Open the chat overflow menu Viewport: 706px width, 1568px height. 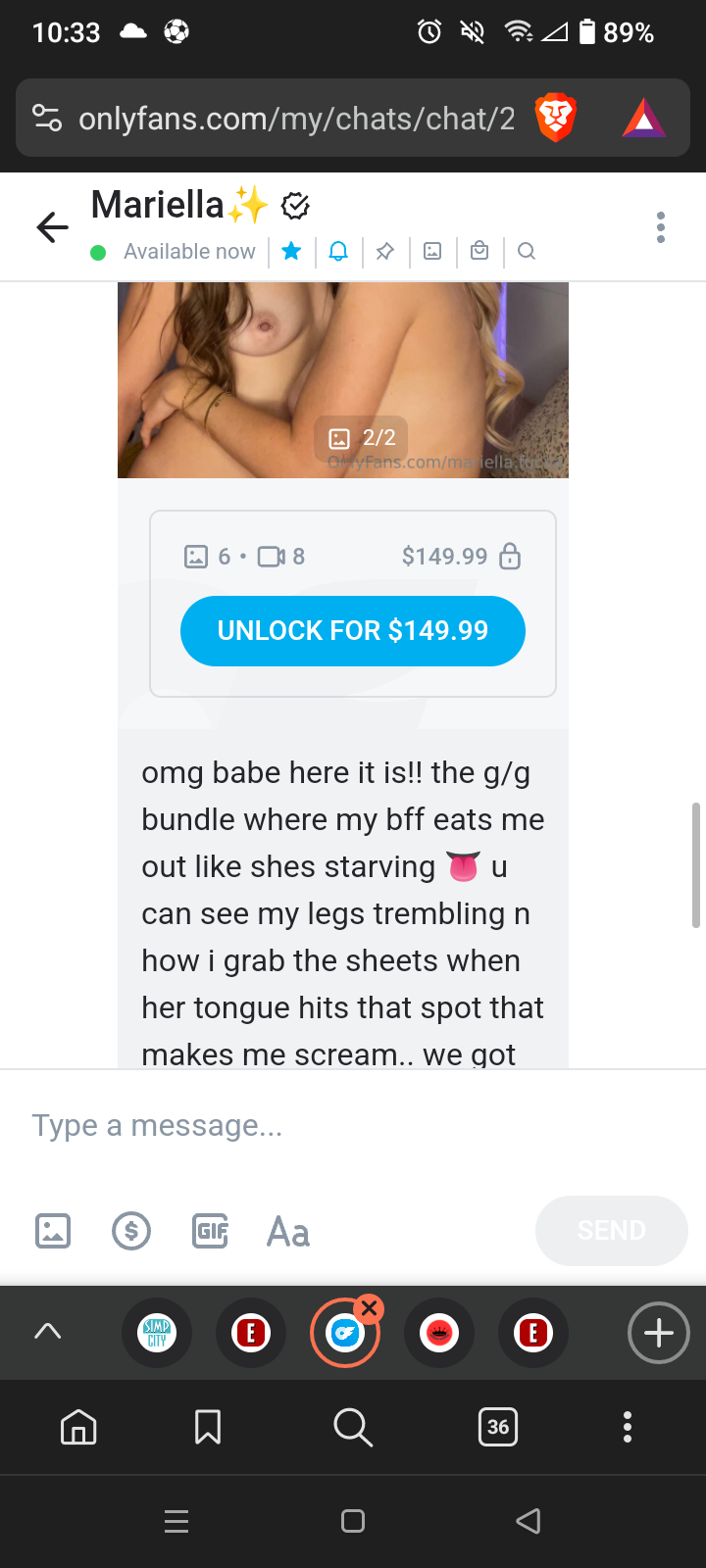pos(661,227)
